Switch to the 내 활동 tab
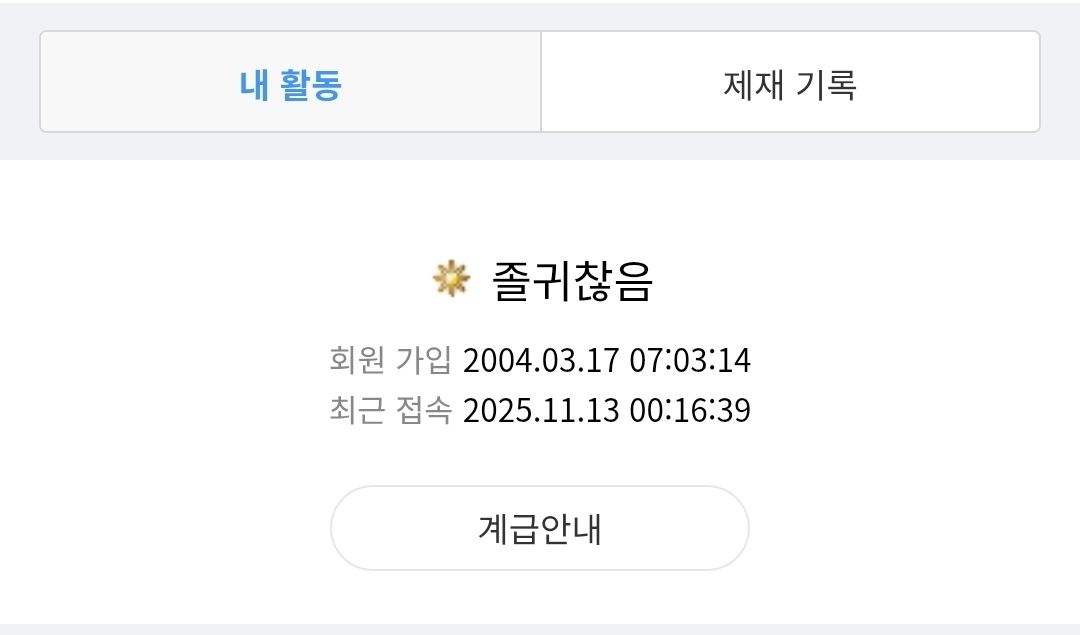 click(290, 83)
